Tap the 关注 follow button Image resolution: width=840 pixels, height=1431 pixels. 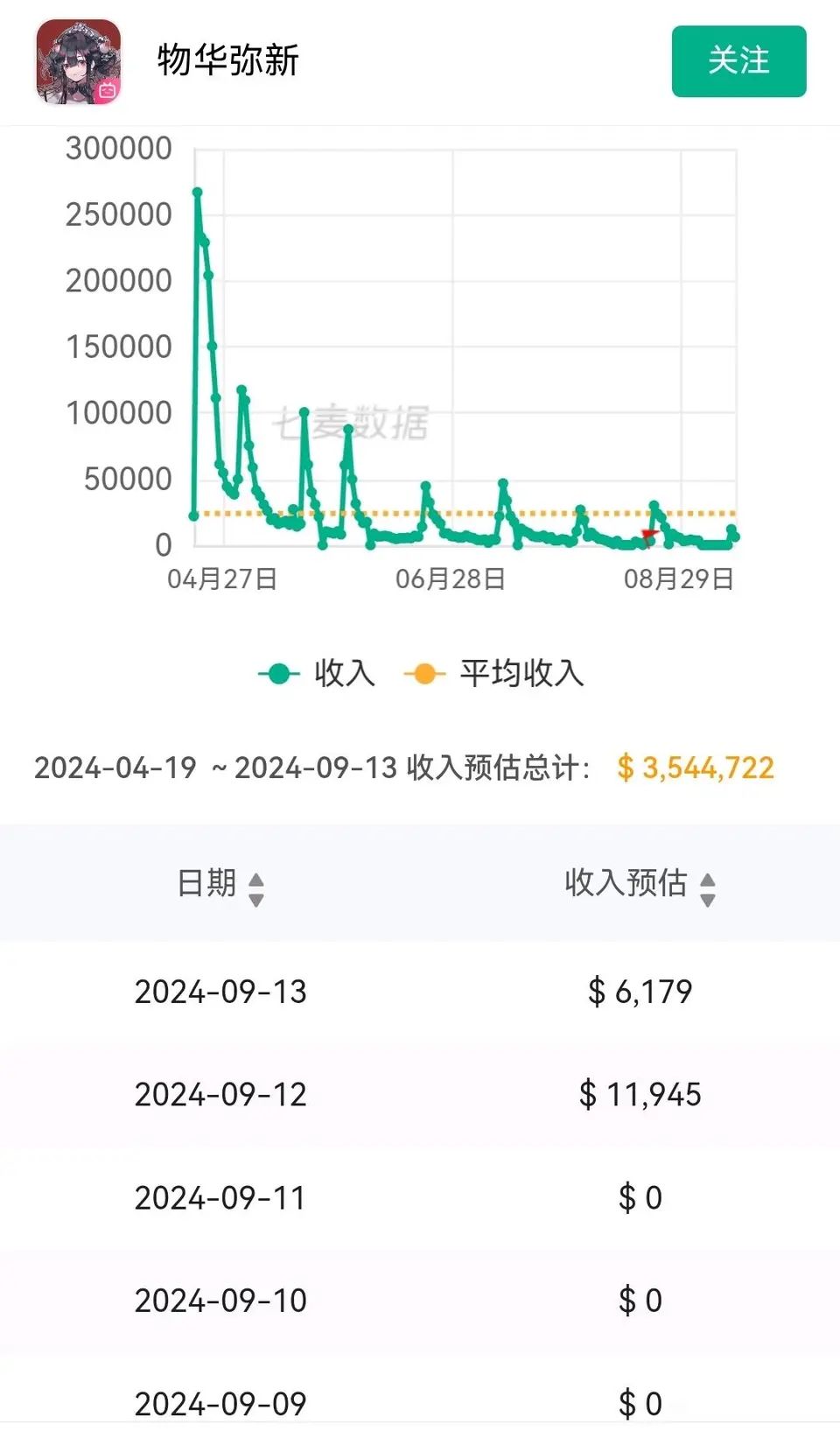[x=738, y=61]
